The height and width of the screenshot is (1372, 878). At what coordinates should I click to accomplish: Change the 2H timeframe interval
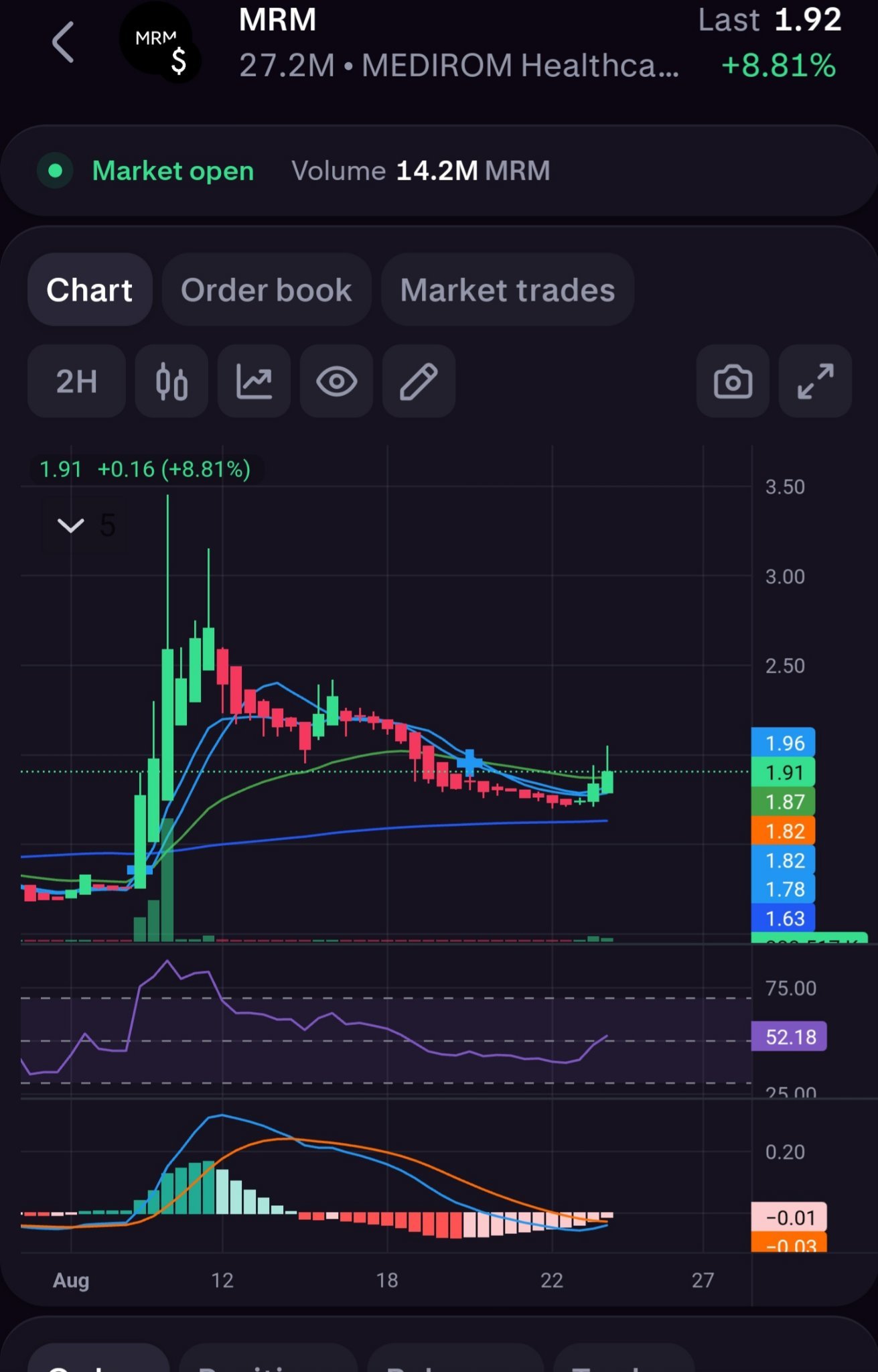76,382
